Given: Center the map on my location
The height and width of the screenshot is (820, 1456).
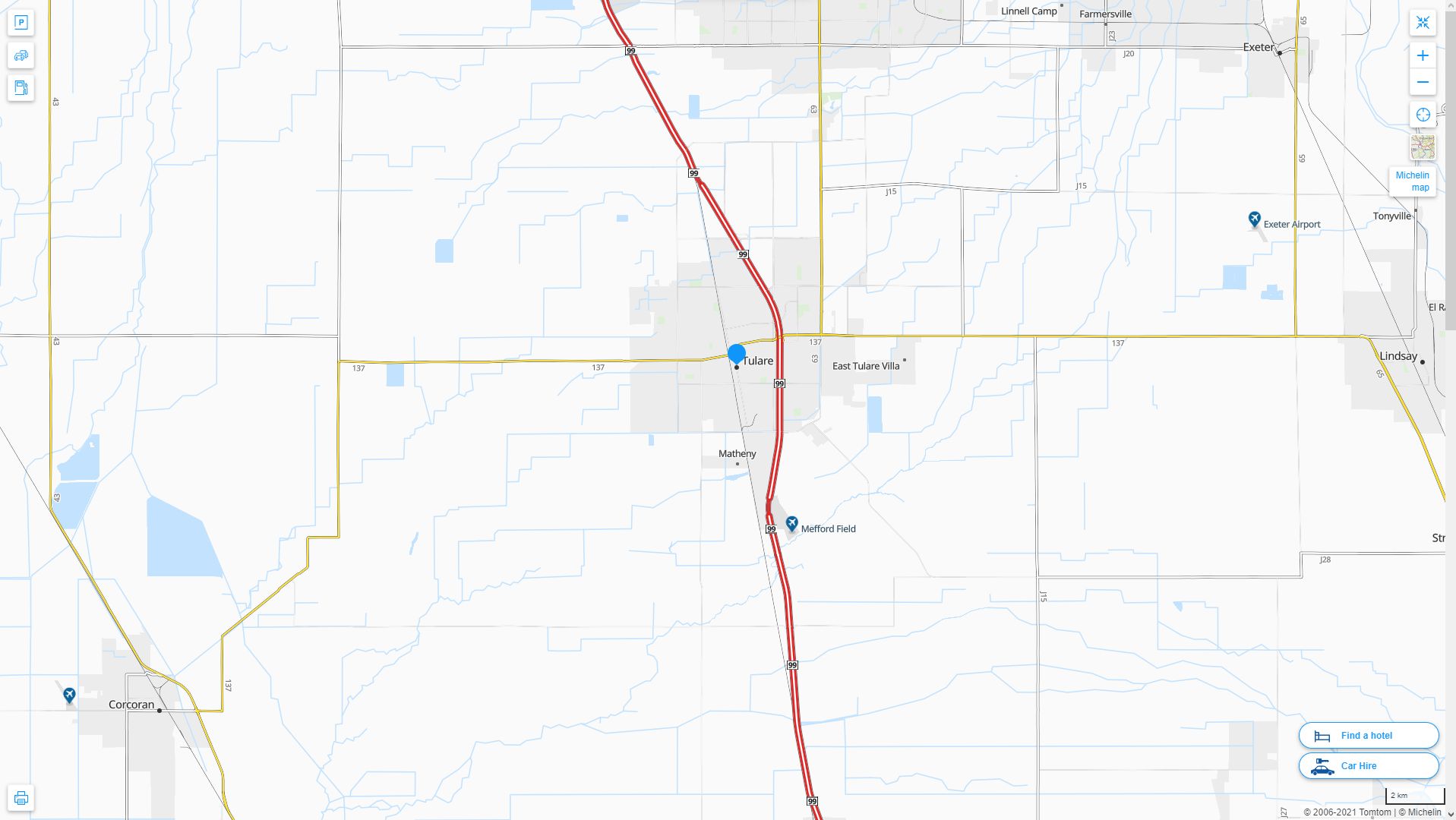Looking at the screenshot, I should click(1423, 115).
